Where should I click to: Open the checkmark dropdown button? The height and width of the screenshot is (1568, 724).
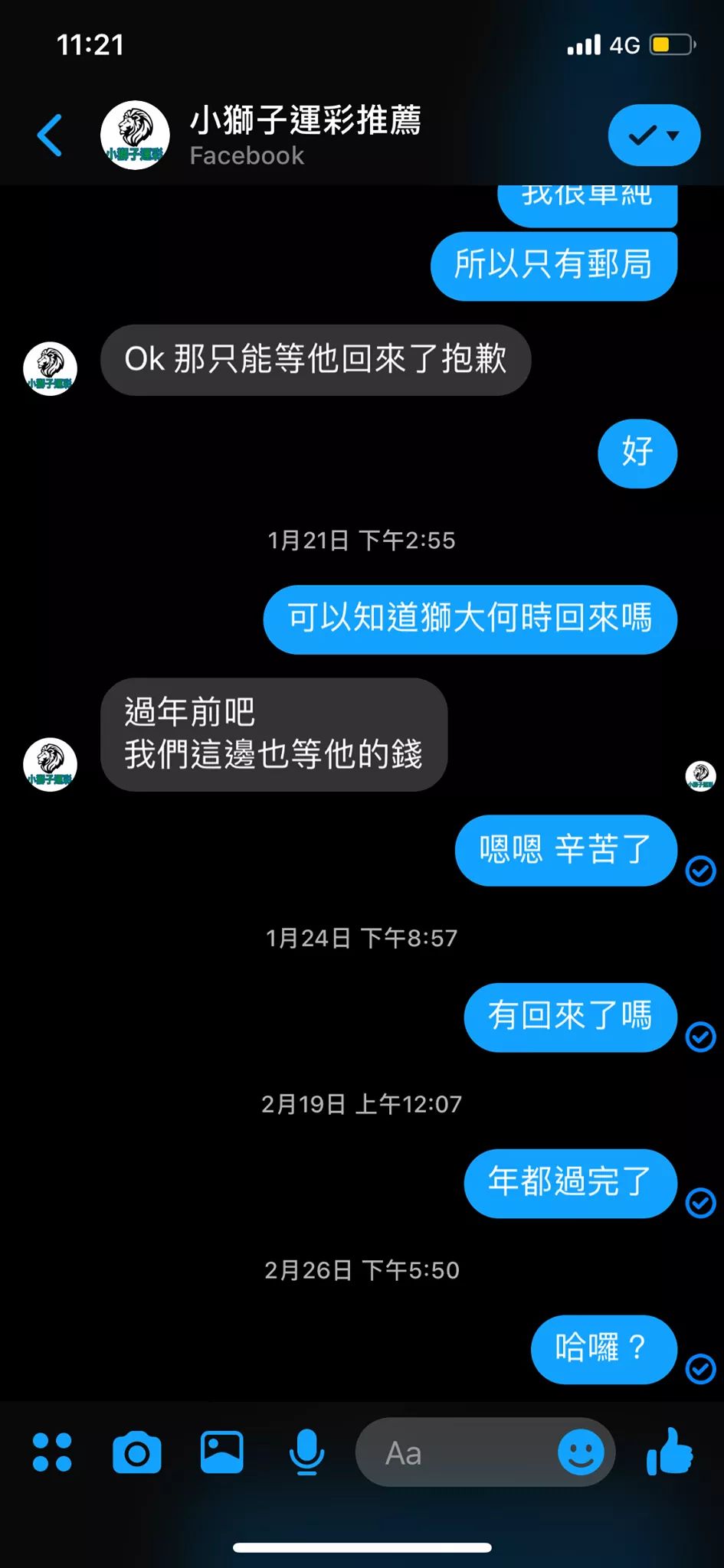tap(654, 136)
